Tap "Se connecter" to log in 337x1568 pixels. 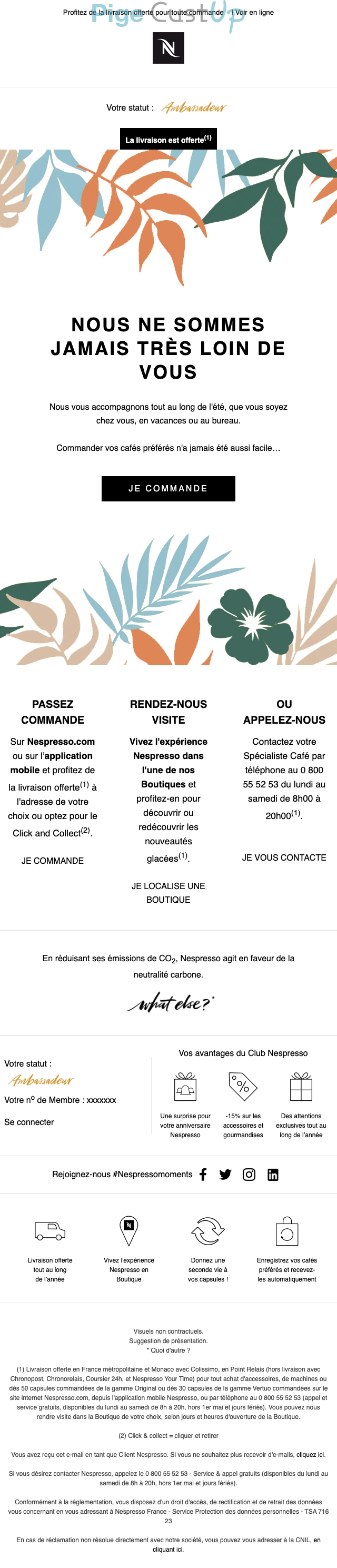pyautogui.click(x=29, y=1121)
